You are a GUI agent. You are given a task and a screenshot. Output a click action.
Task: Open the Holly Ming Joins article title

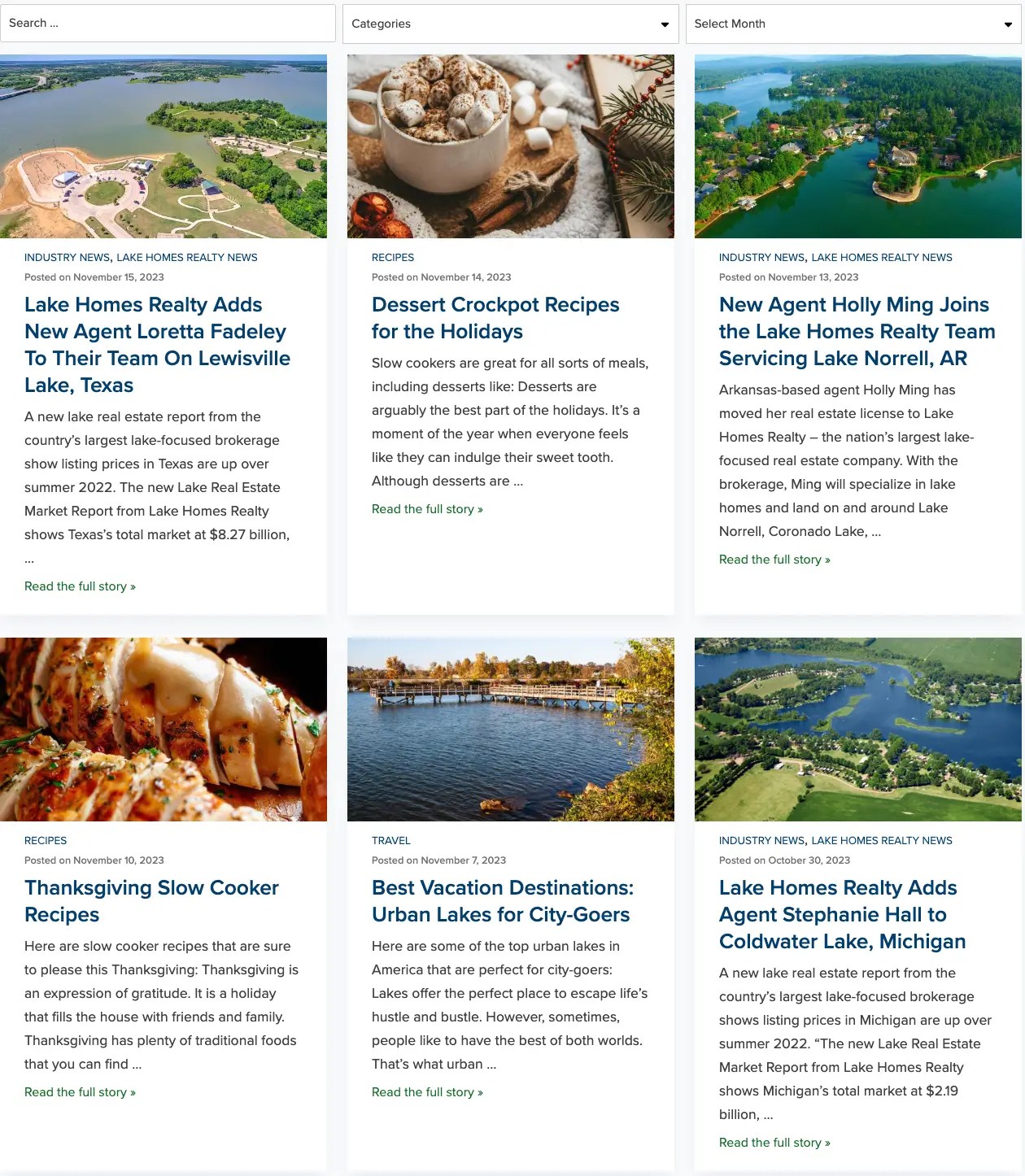(x=857, y=331)
